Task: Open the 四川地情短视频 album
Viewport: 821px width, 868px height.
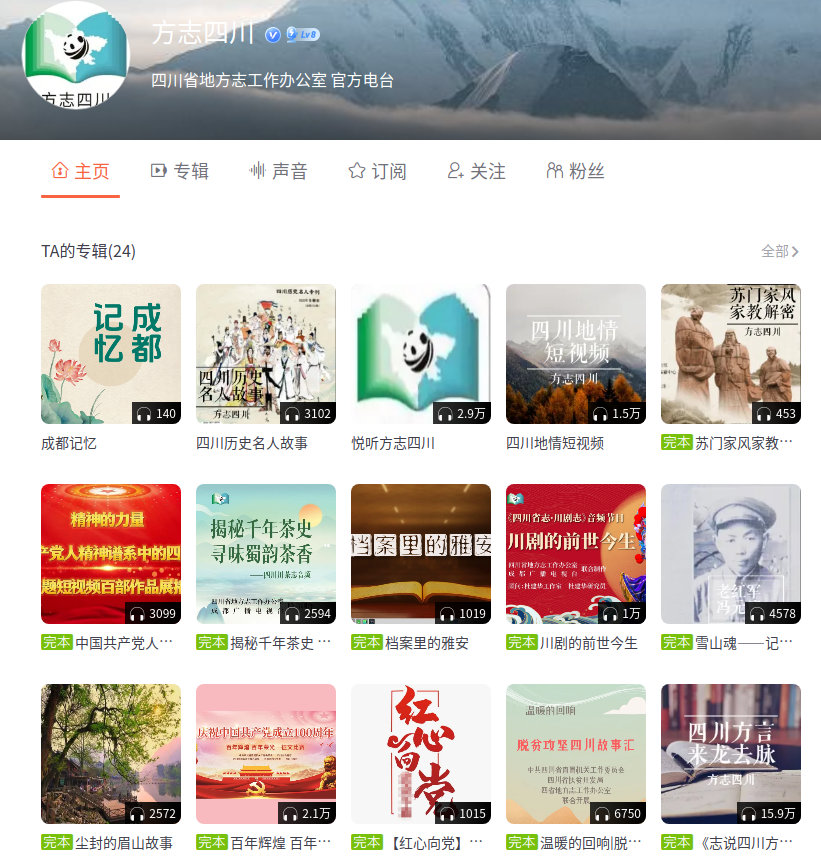Action: click(x=576, y=354)
